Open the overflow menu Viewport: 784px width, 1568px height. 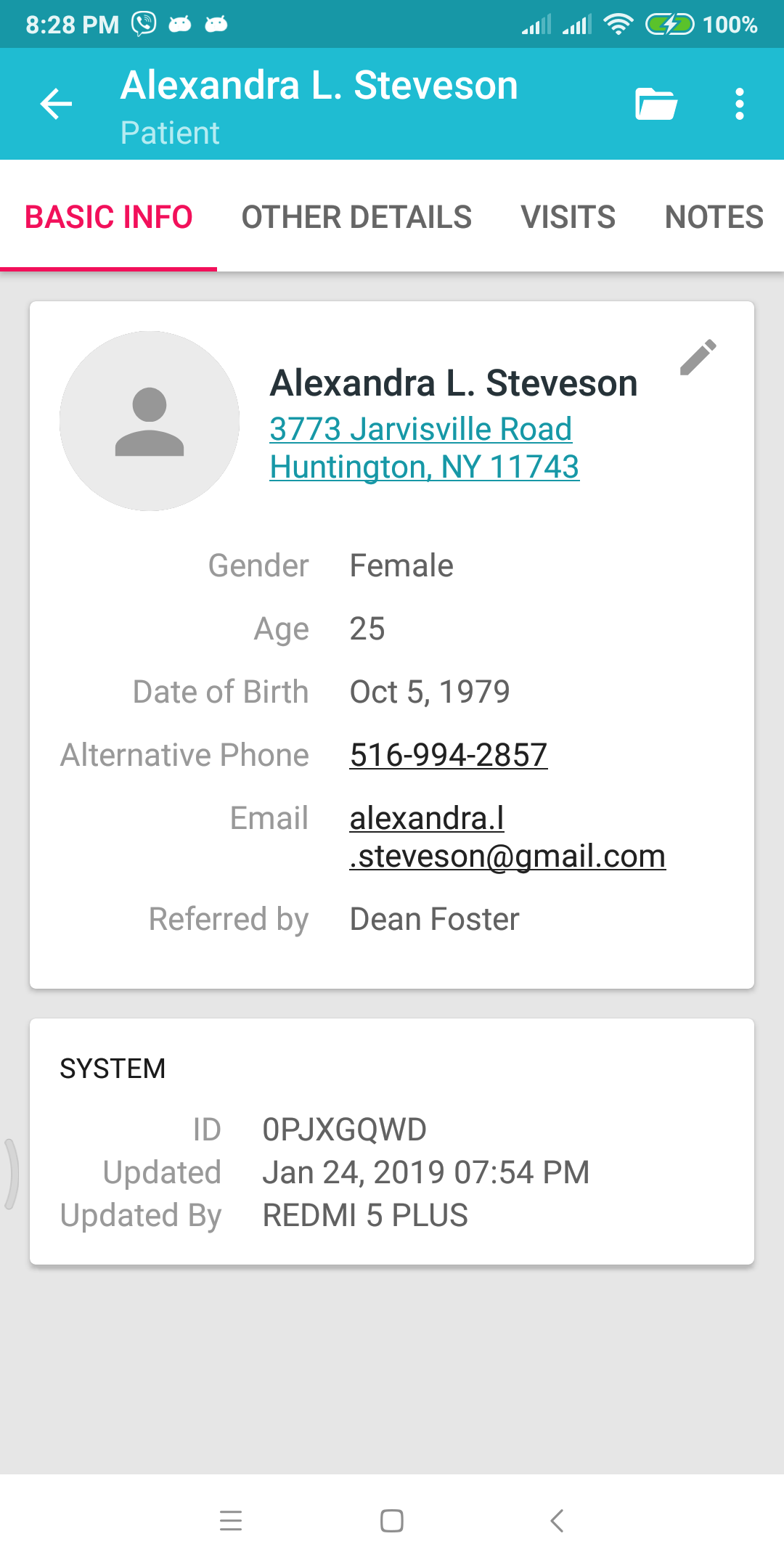pyautogui.click(x=739, y=104)
